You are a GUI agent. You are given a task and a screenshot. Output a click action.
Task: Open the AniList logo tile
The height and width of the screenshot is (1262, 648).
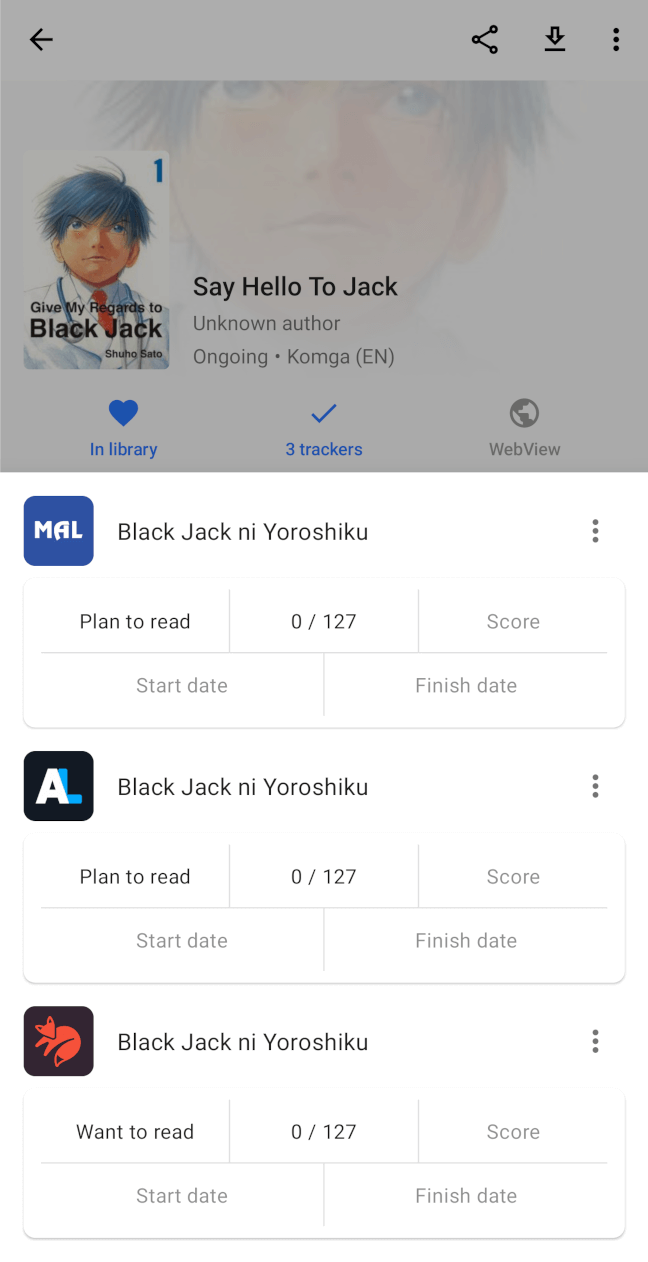click(59, 786)
